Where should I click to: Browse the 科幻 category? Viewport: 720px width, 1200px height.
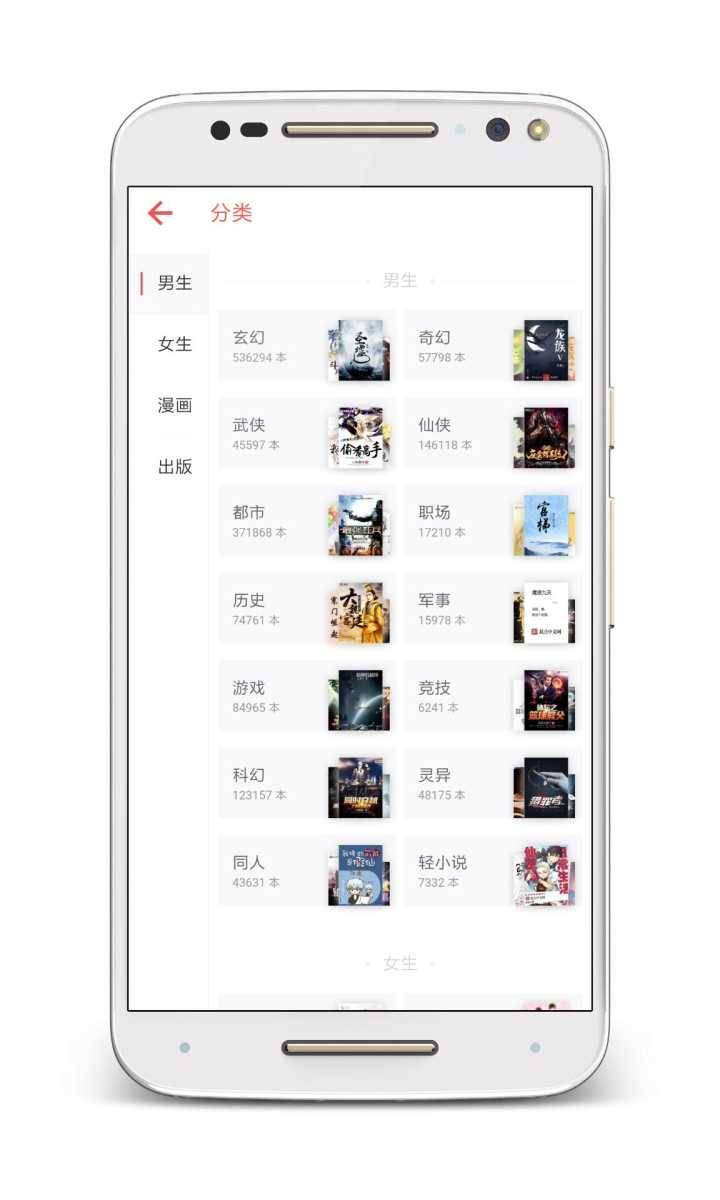click(x=307, y=783)
